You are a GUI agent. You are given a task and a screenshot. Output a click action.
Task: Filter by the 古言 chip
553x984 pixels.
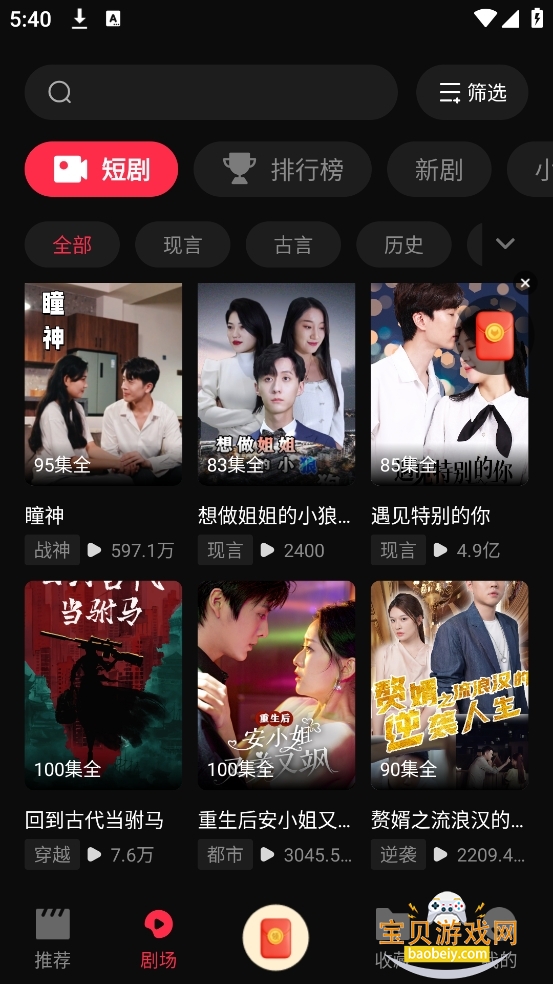293,244
